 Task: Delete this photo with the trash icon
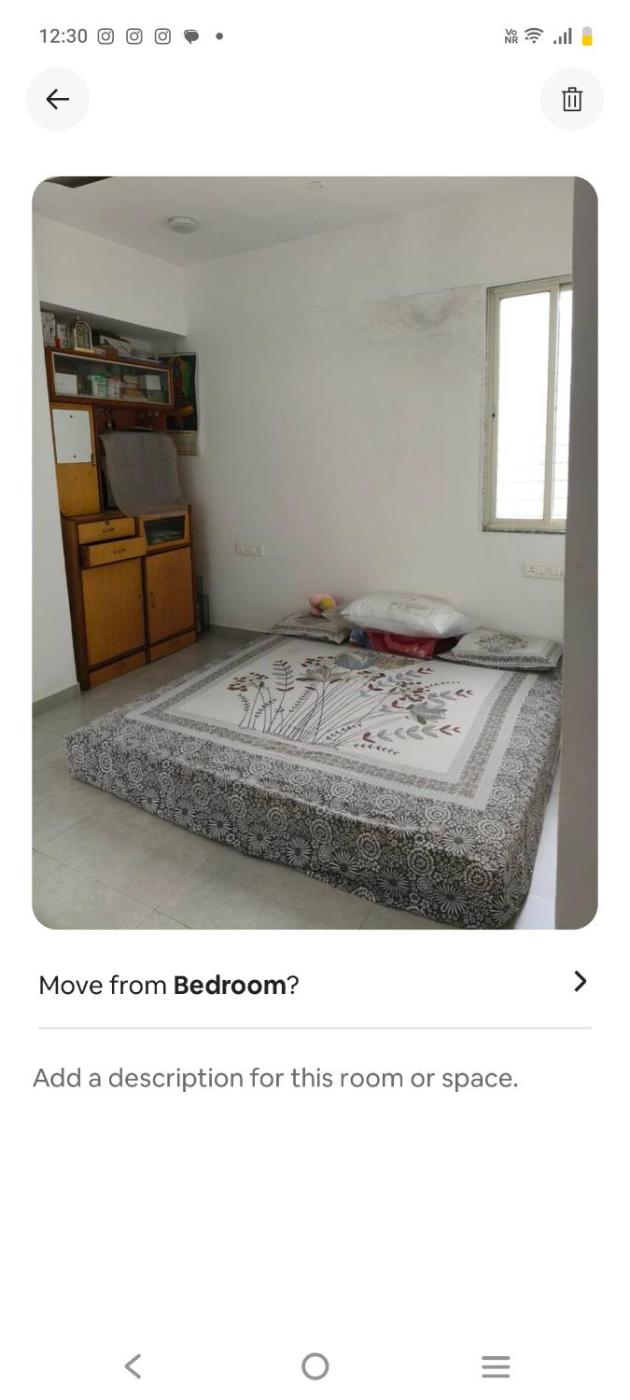(572, 99)
